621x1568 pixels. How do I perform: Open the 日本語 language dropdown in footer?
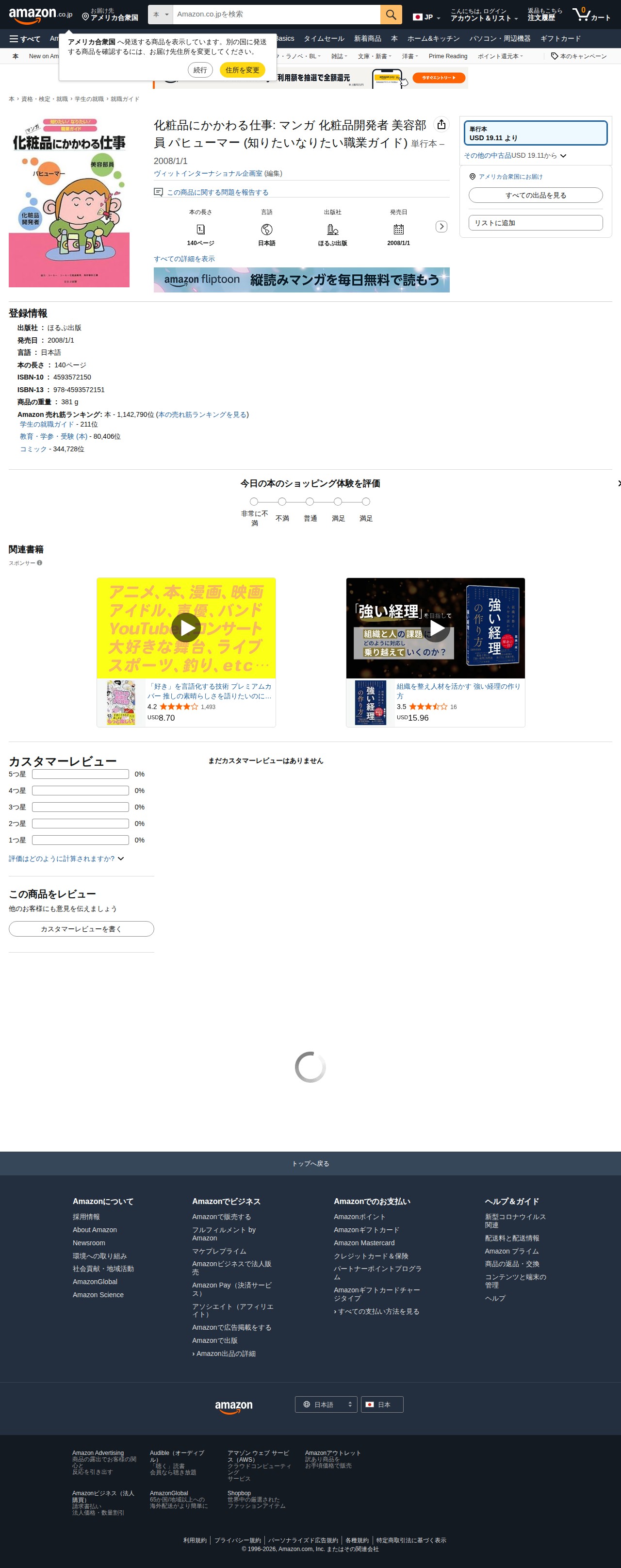[326, 1404]
